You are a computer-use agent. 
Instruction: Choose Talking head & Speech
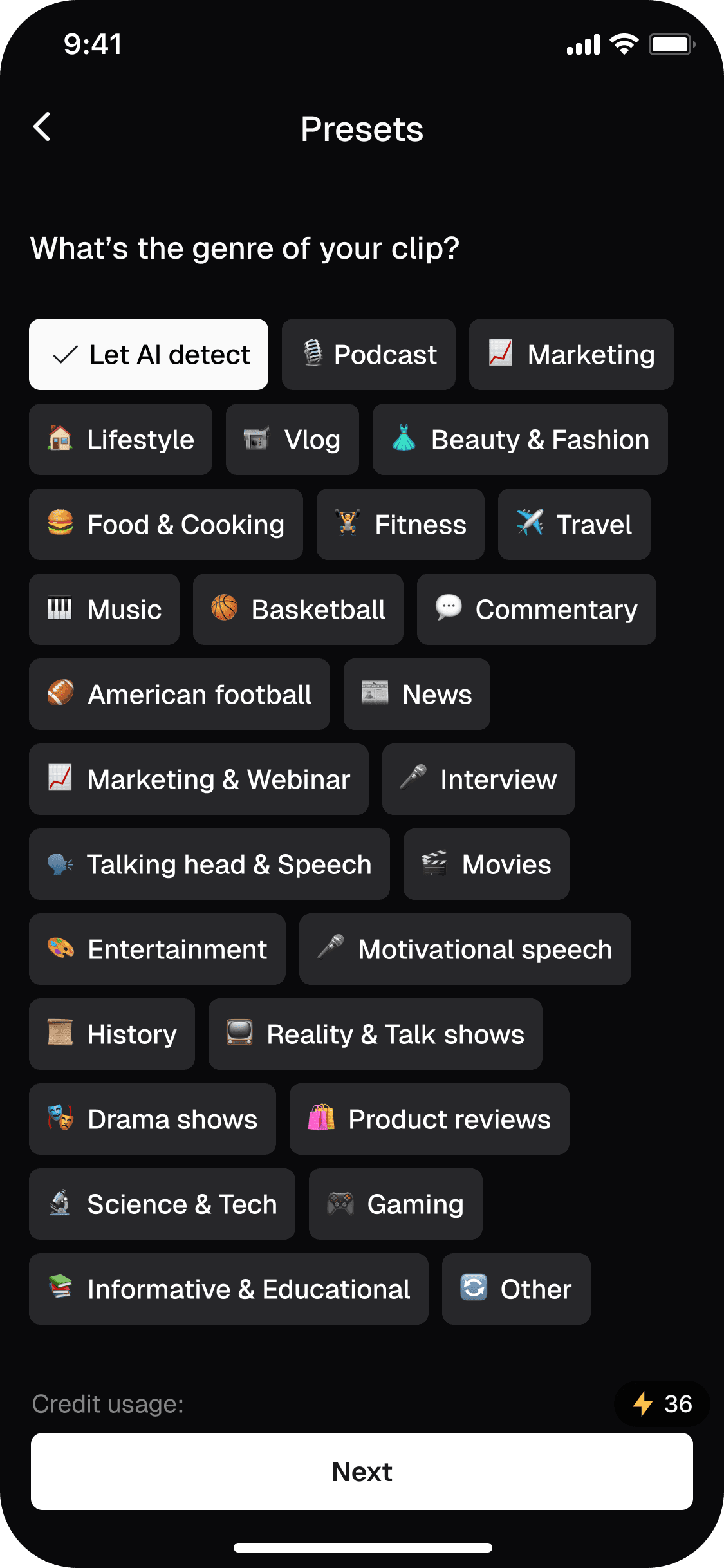(209, 864)
